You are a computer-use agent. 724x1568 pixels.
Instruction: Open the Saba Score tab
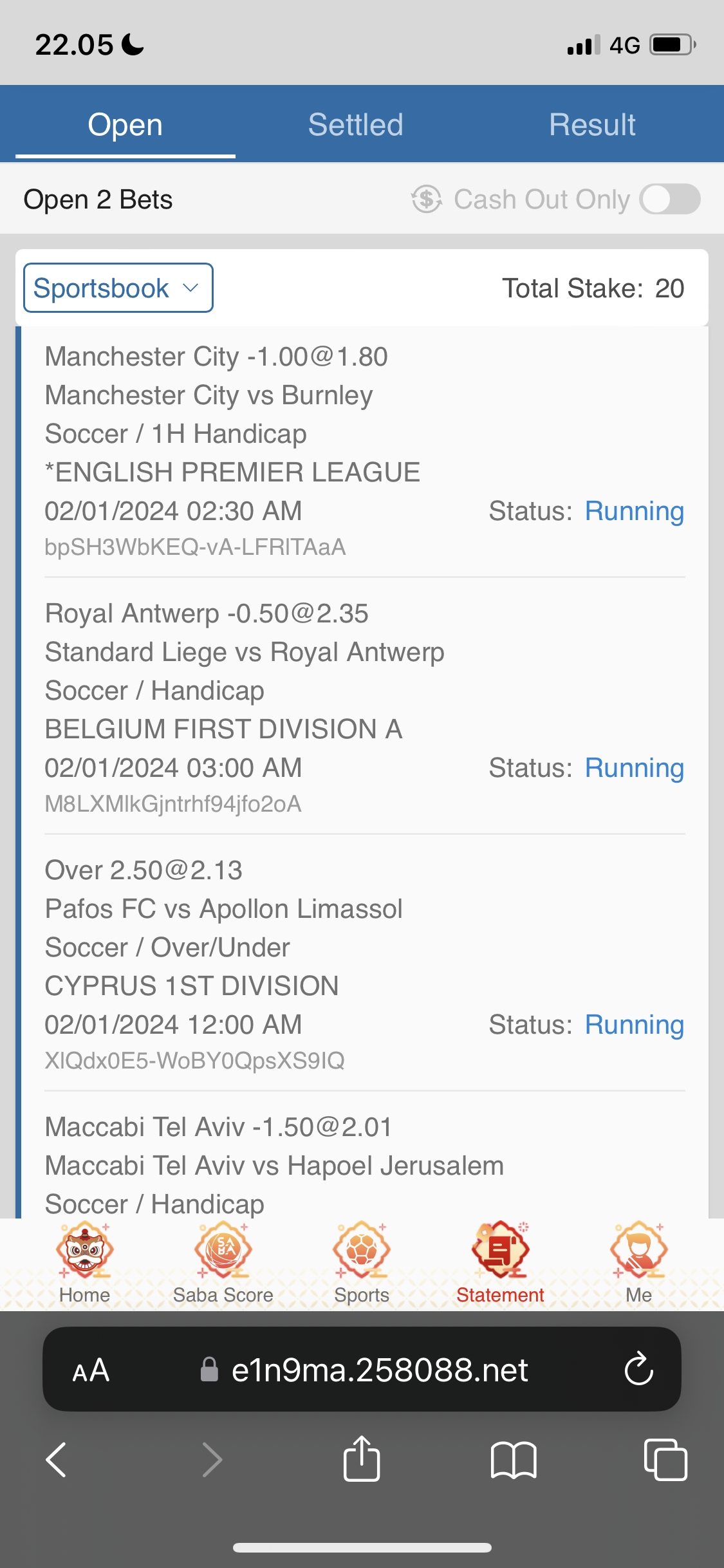tap(223, 1263)
